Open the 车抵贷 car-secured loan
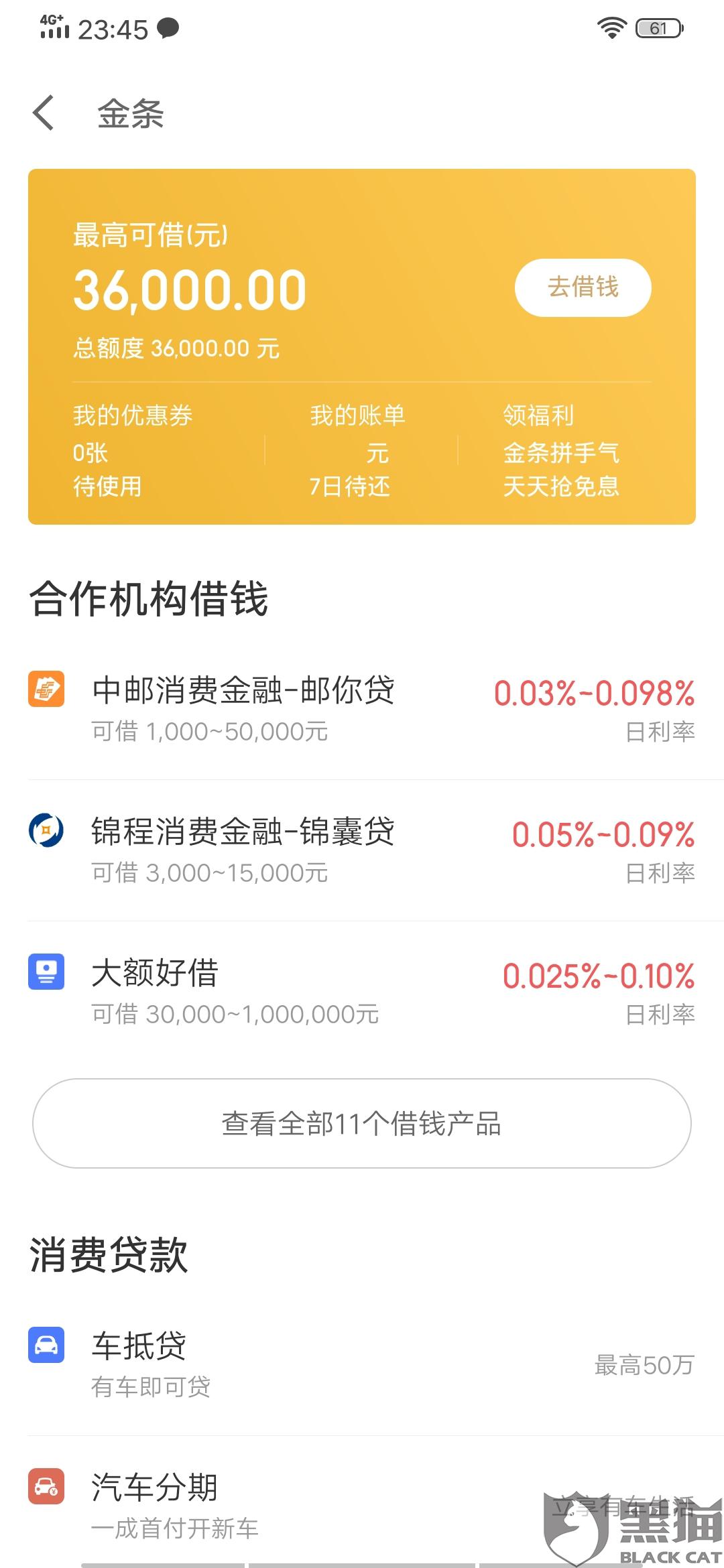The width and height of the screenshot is (724, 1568). click(362, 1365)
